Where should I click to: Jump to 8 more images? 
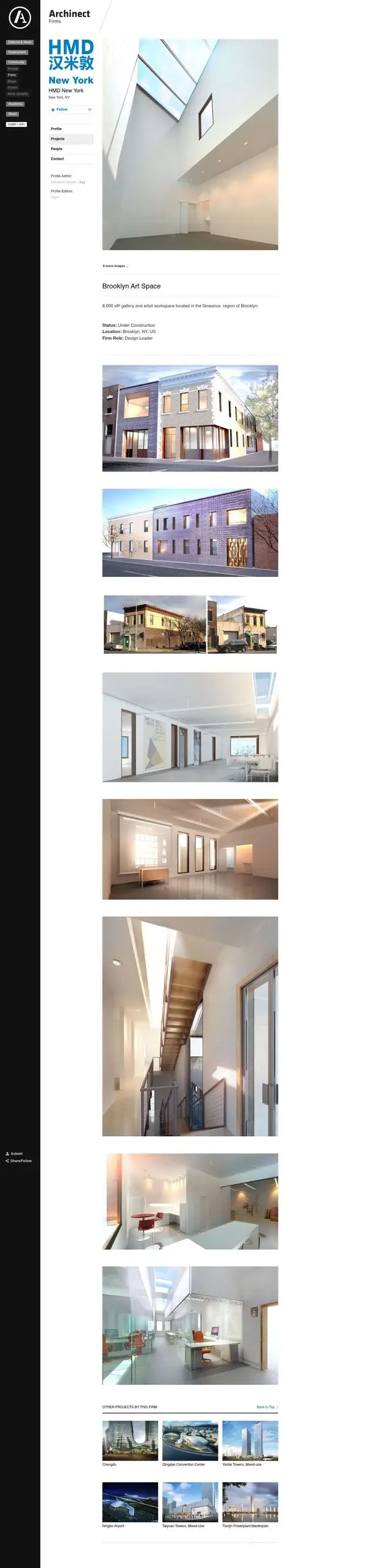(115, 266)
